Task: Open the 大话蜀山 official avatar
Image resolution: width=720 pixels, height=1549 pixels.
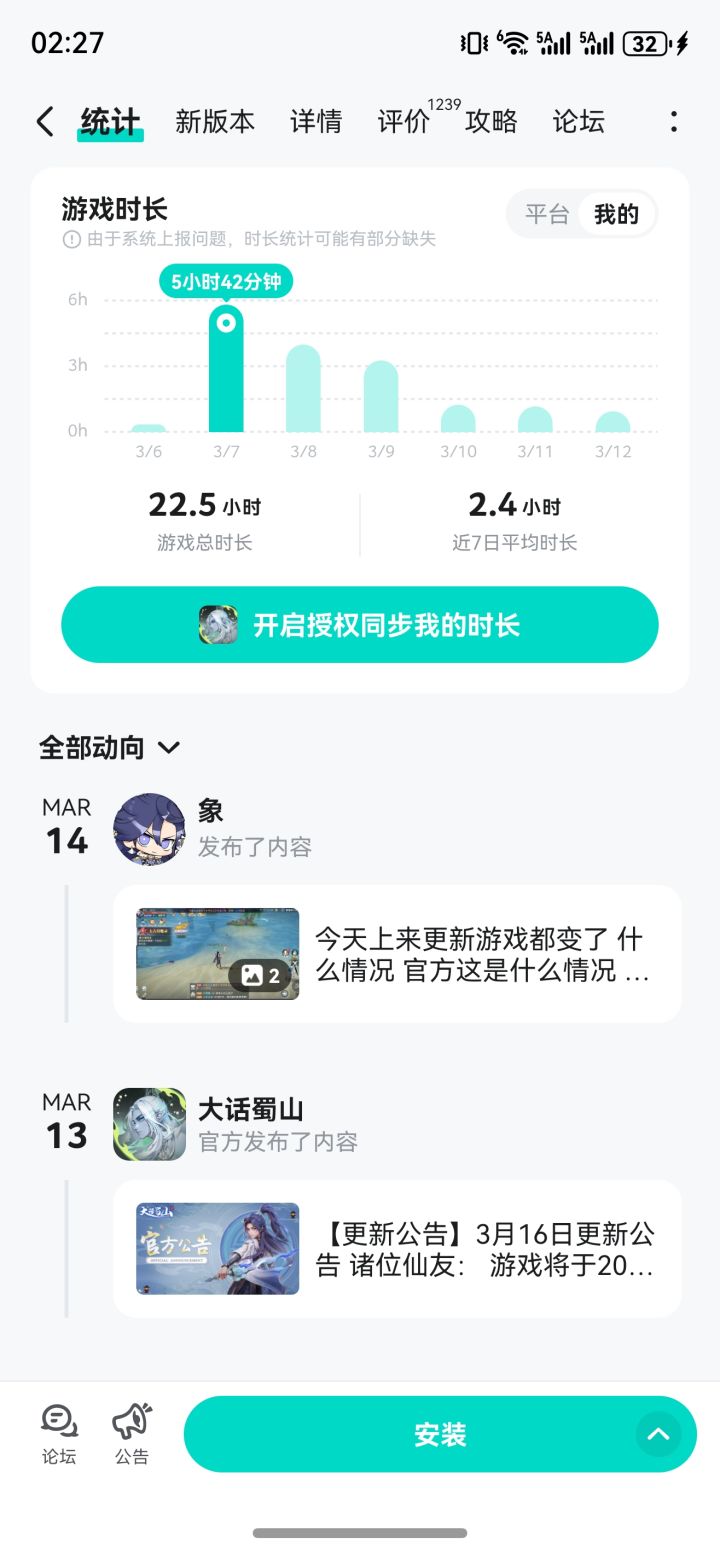Action: click(149, 1124)
